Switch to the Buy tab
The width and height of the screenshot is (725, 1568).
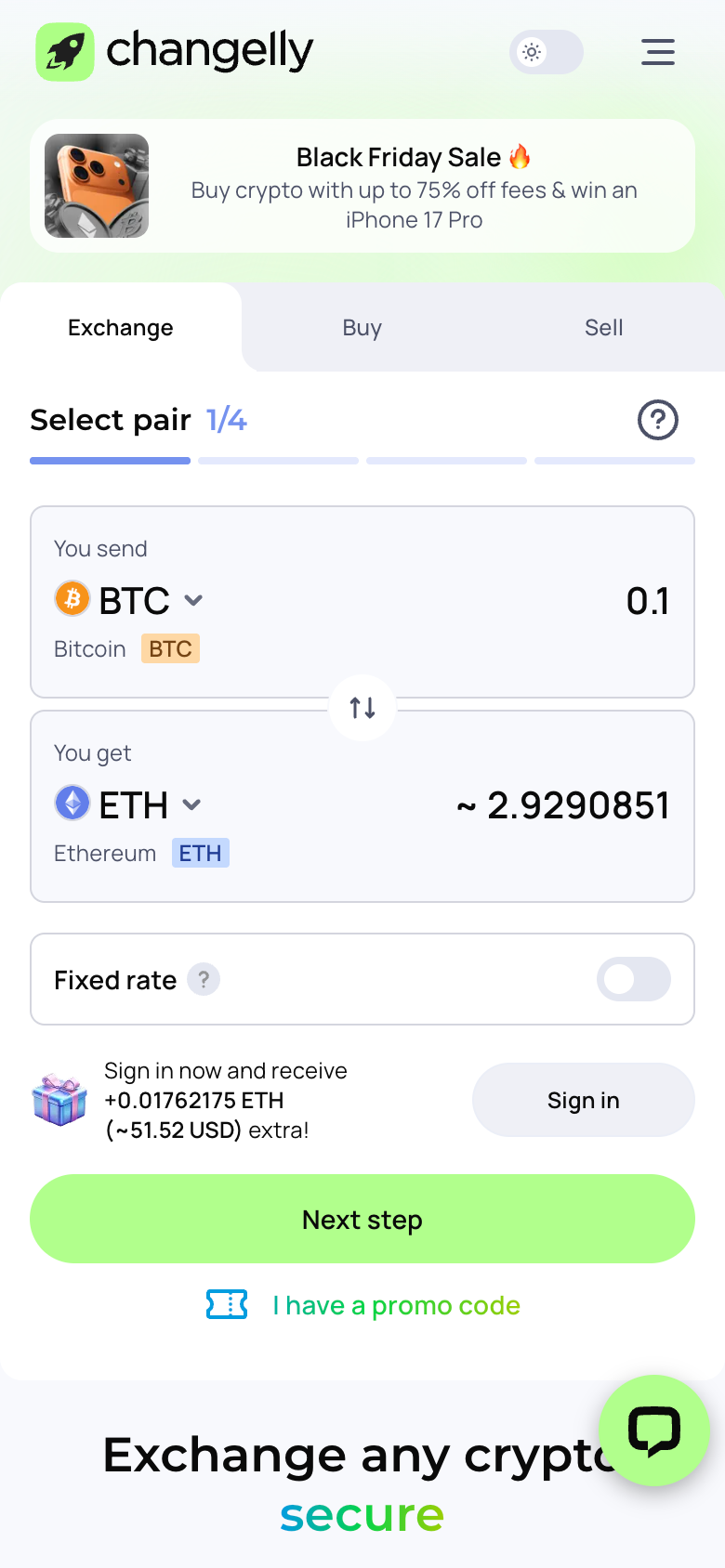(x=362, y=327)
